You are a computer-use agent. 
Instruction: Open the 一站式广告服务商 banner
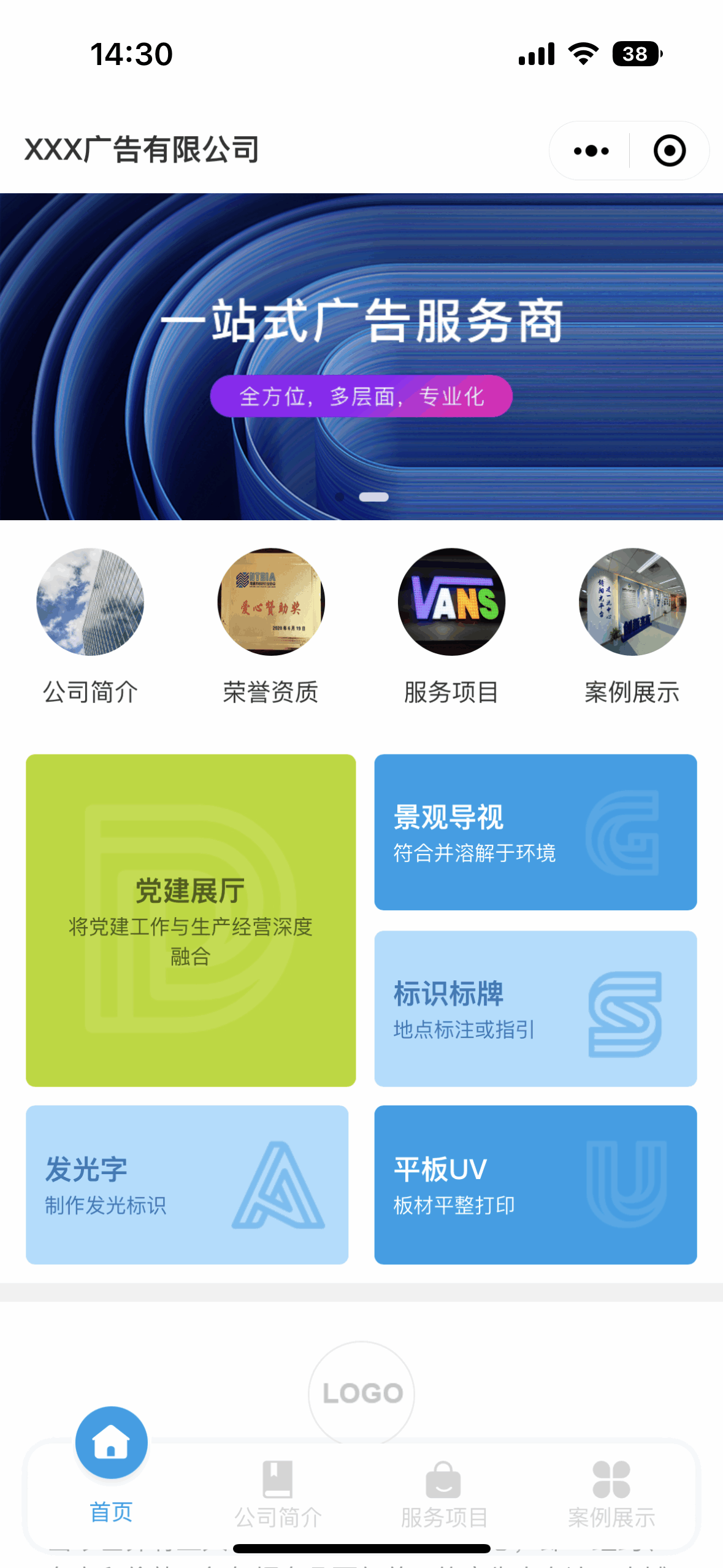tap(361, 356)
